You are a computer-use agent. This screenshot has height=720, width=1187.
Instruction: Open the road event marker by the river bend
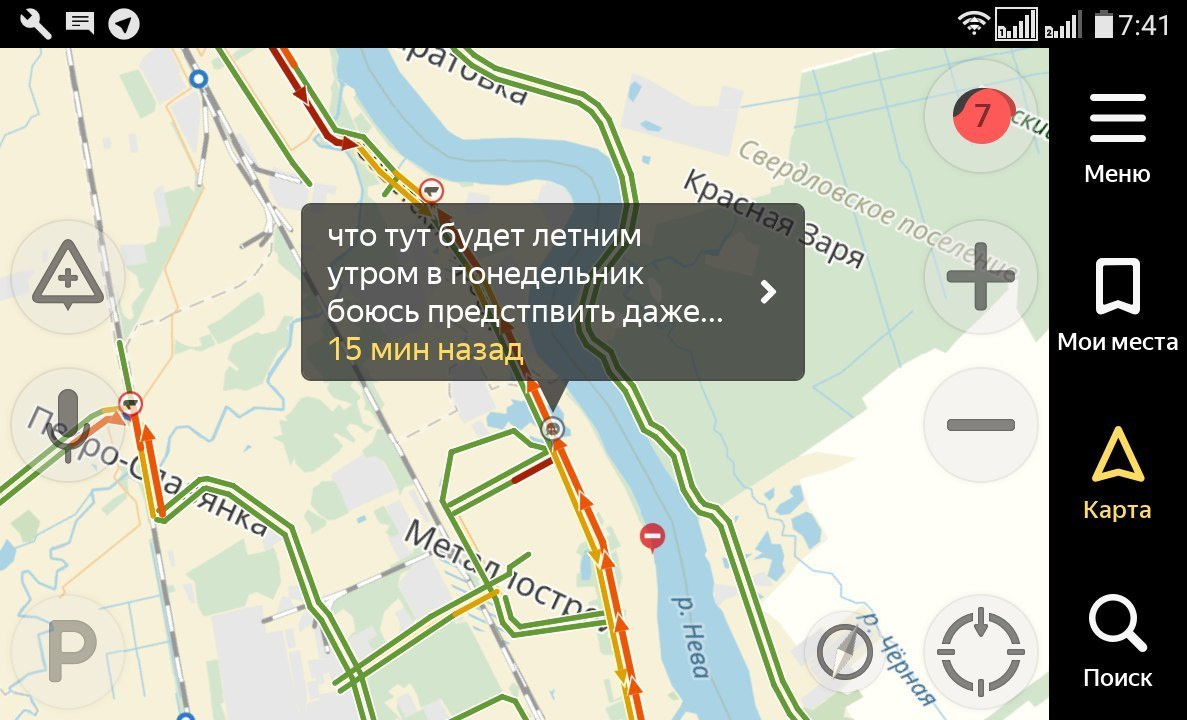pos(431,187)
